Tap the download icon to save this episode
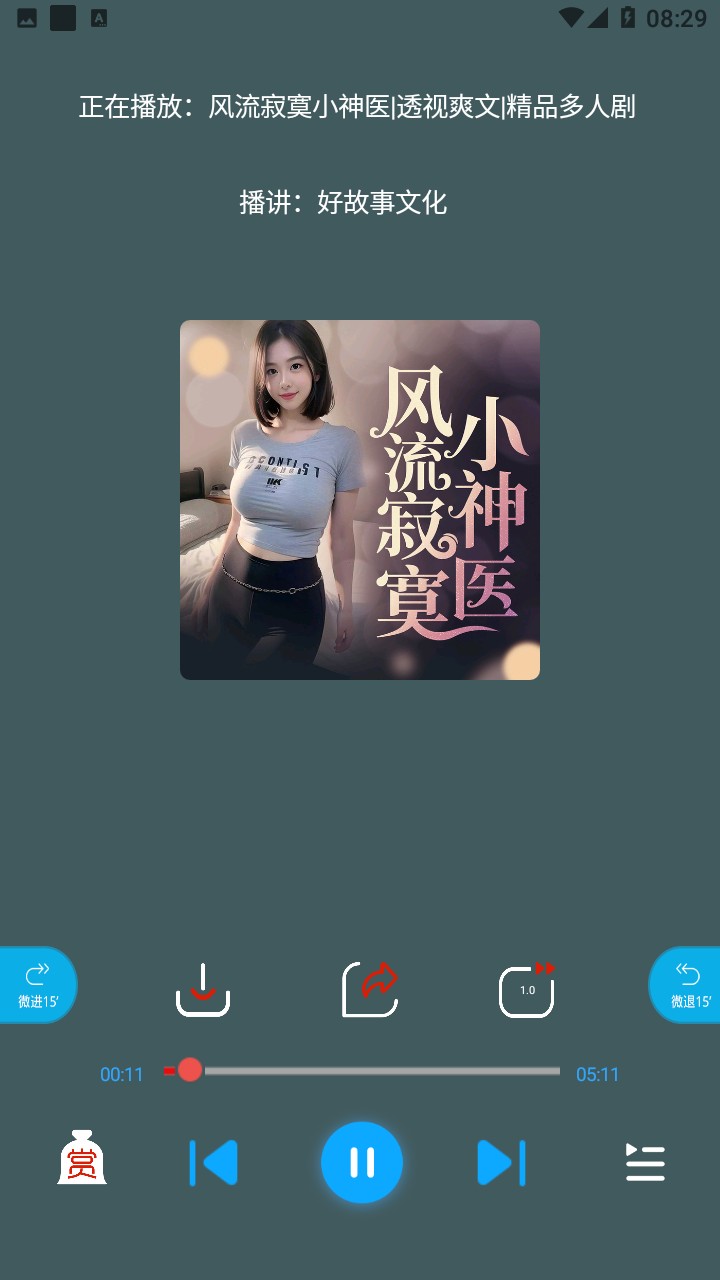Image resolution: width=720 pixels, height=1280 pixels. coord(203,988)
